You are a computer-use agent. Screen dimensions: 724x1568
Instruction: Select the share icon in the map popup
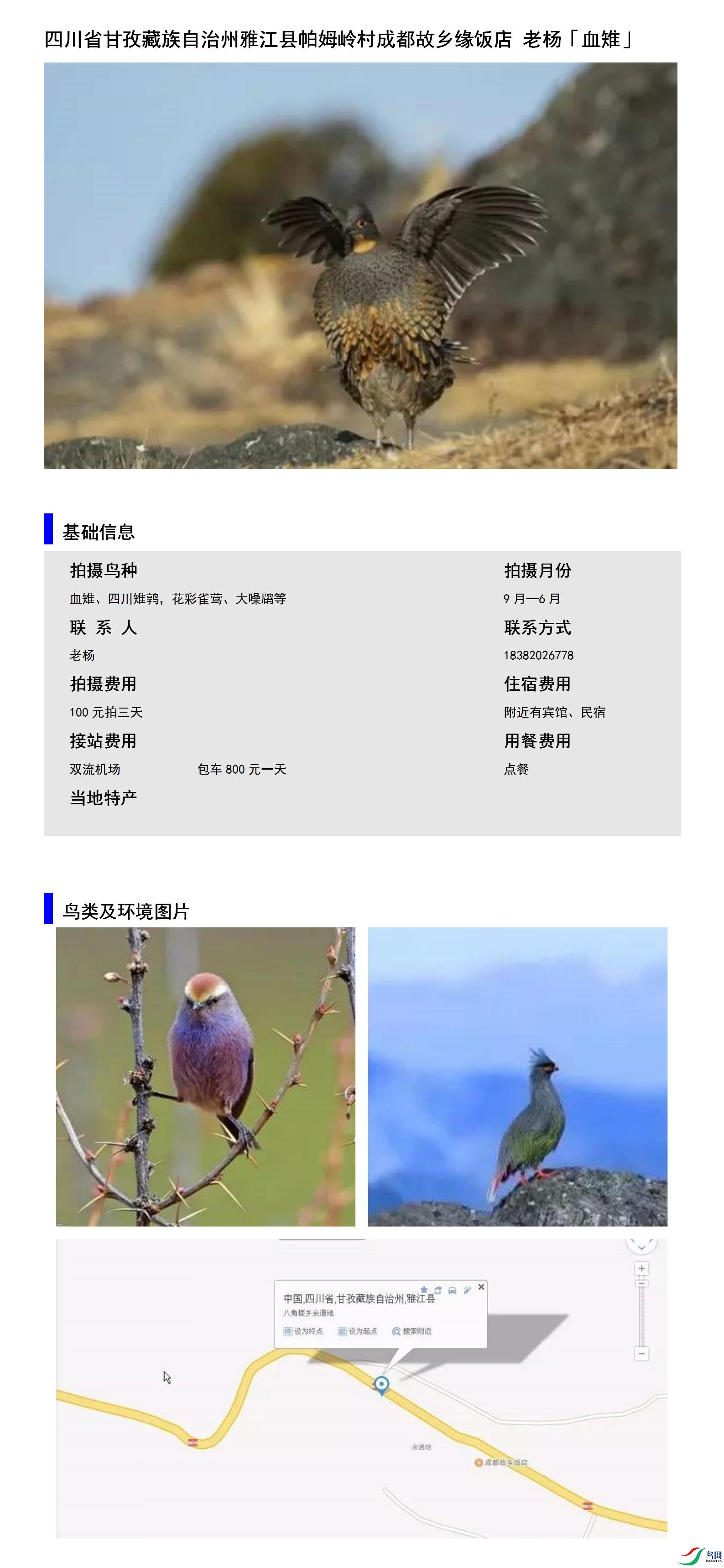[x=438, y=1289]
